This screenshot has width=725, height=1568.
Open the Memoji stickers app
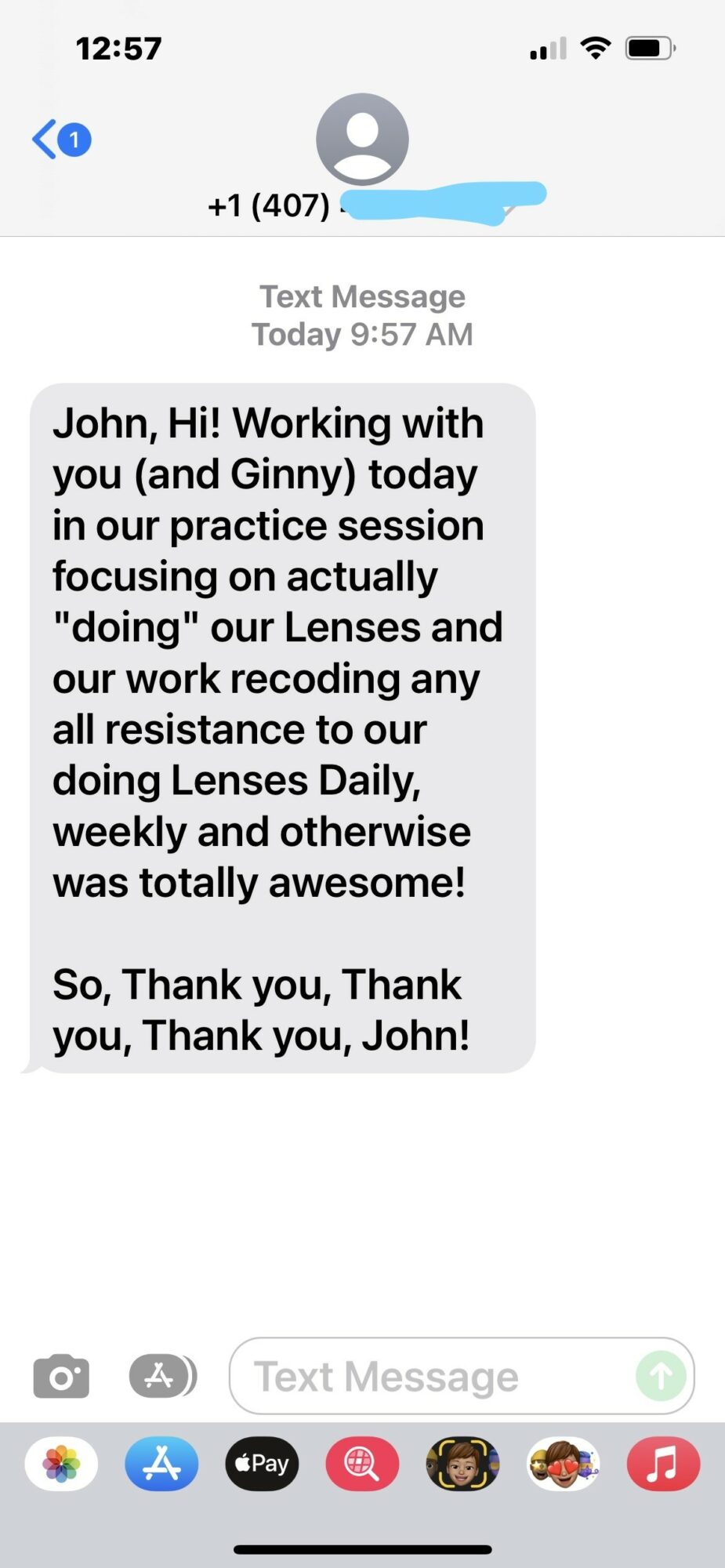click(x=563, y=1464)
